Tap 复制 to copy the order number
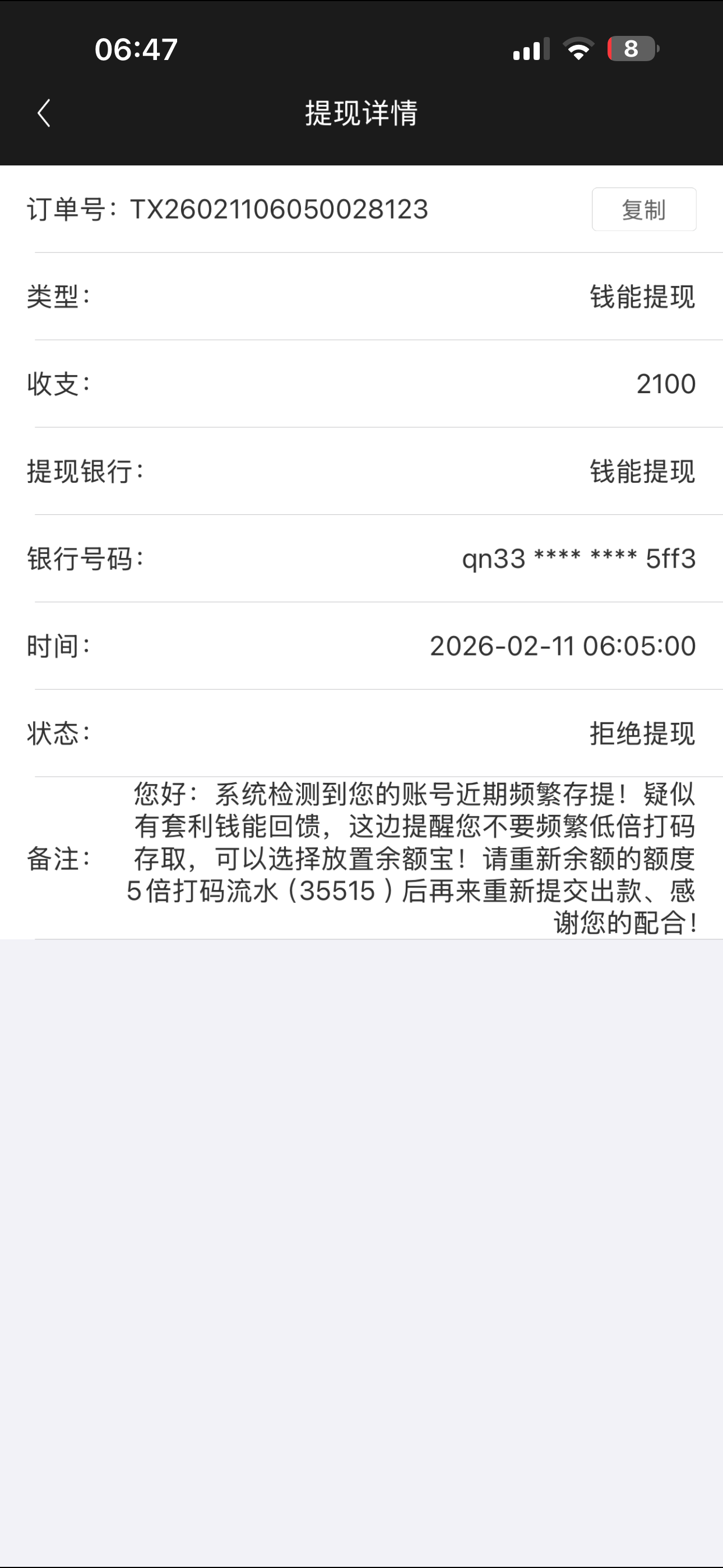The height and width of the screenshot is (1568, 723). point(643,209)
